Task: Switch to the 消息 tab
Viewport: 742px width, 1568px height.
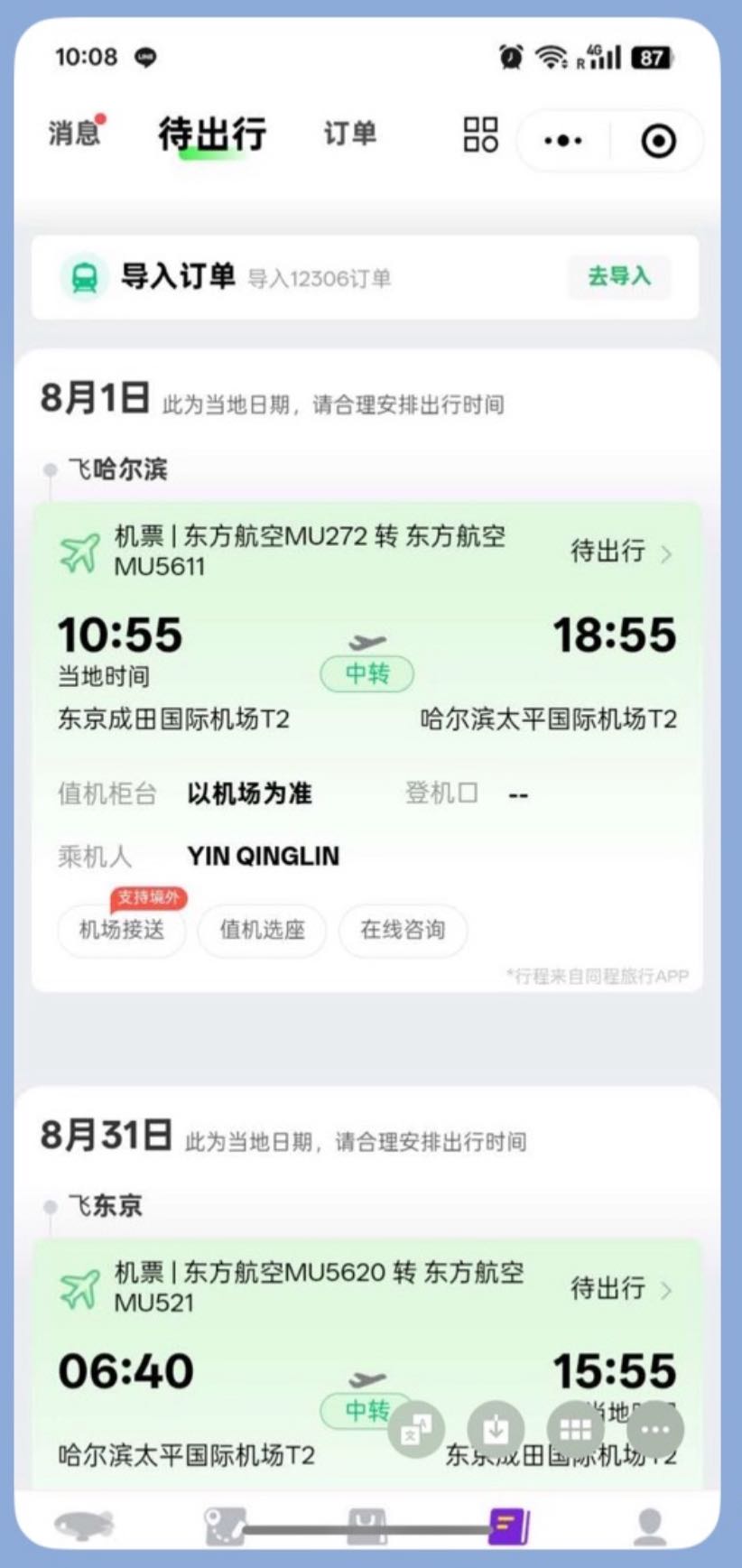Action: point(74,134)
